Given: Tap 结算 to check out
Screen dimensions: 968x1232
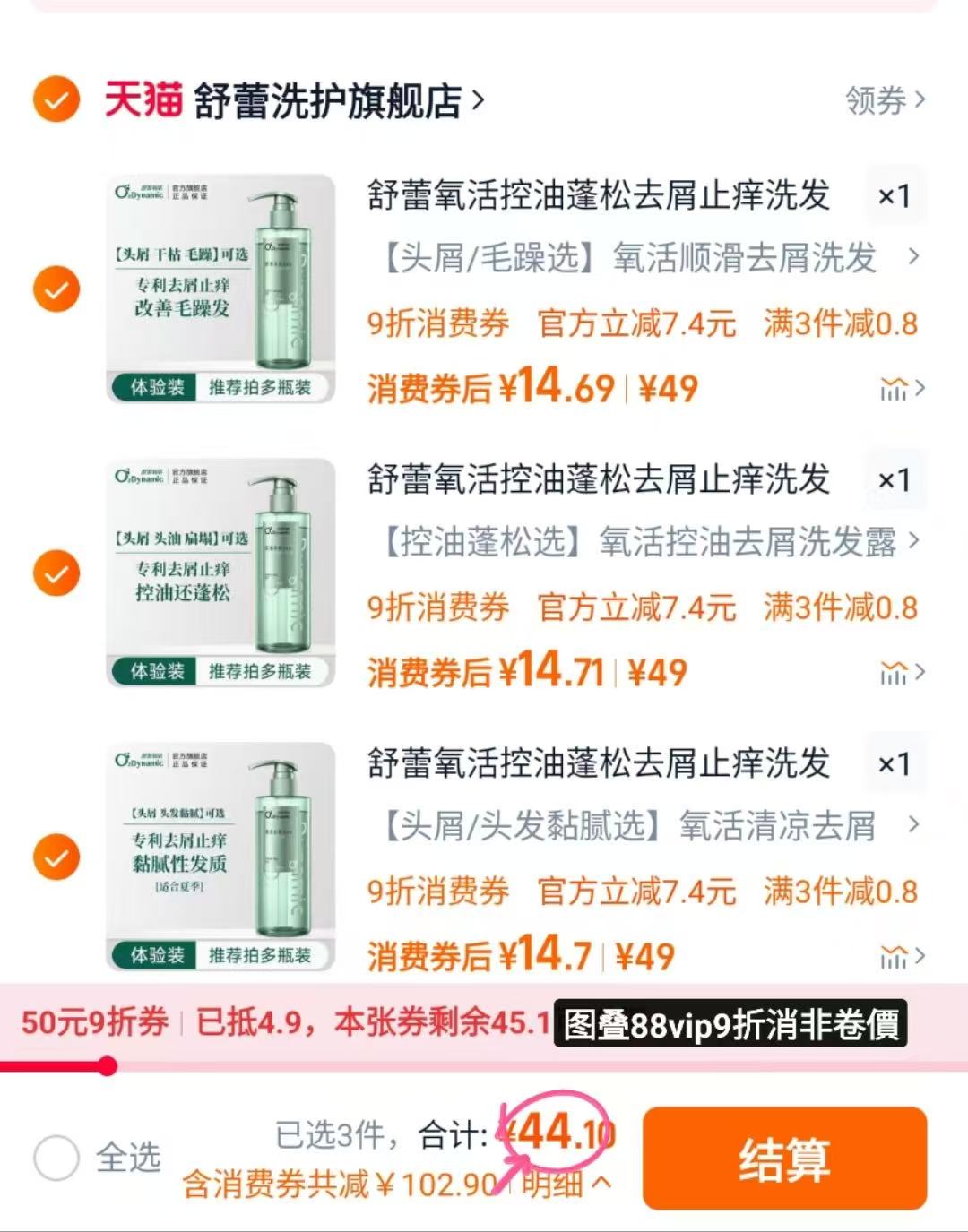Looking at the screenshot, I should pos(784,1159).
